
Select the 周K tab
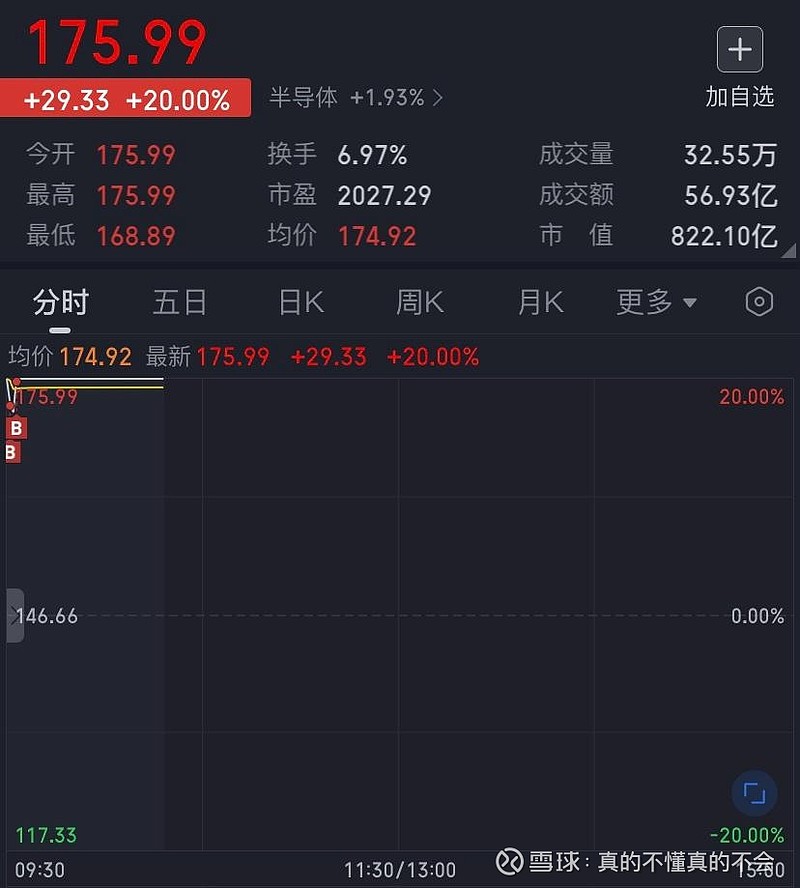coord(419,302)
